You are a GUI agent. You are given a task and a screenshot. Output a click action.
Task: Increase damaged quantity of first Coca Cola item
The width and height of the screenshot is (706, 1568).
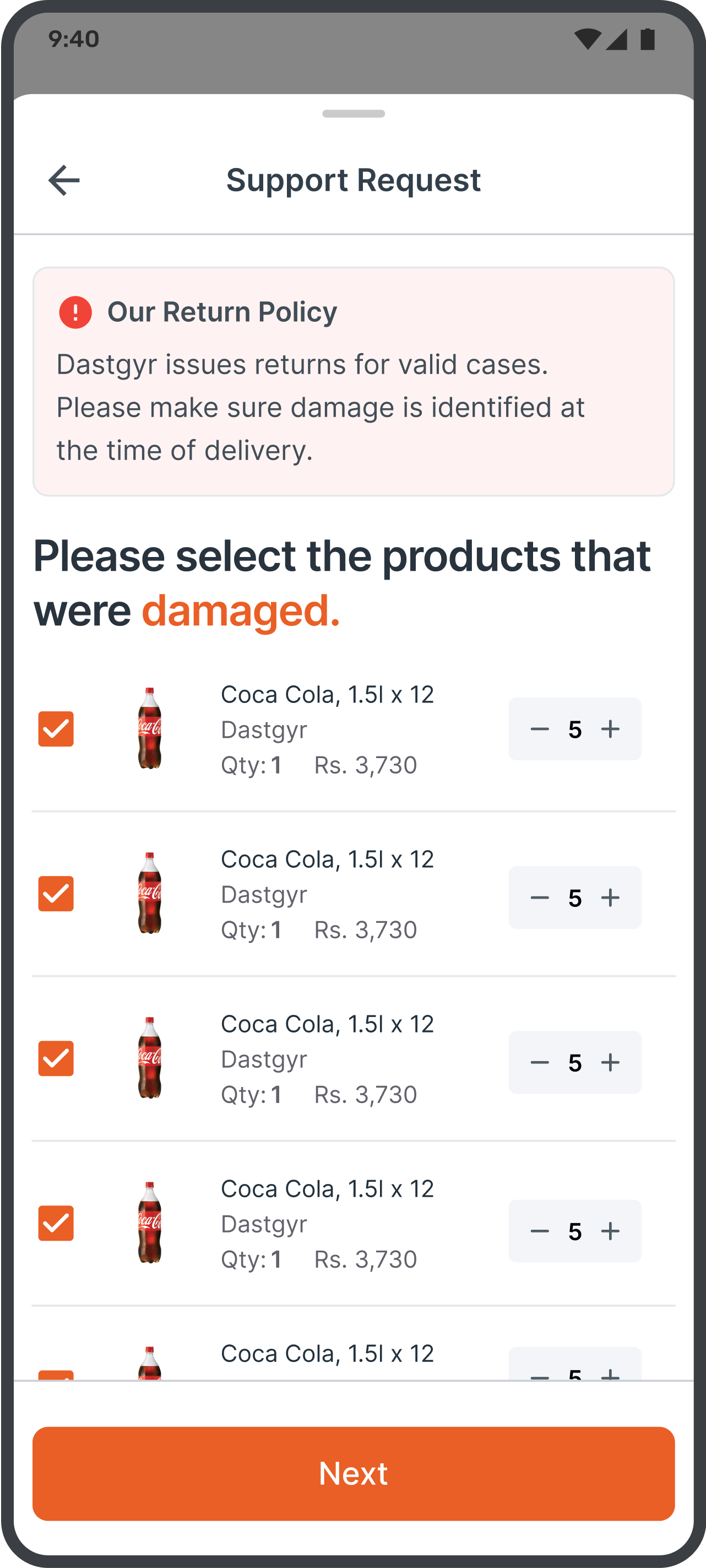[x=610, y=728]
